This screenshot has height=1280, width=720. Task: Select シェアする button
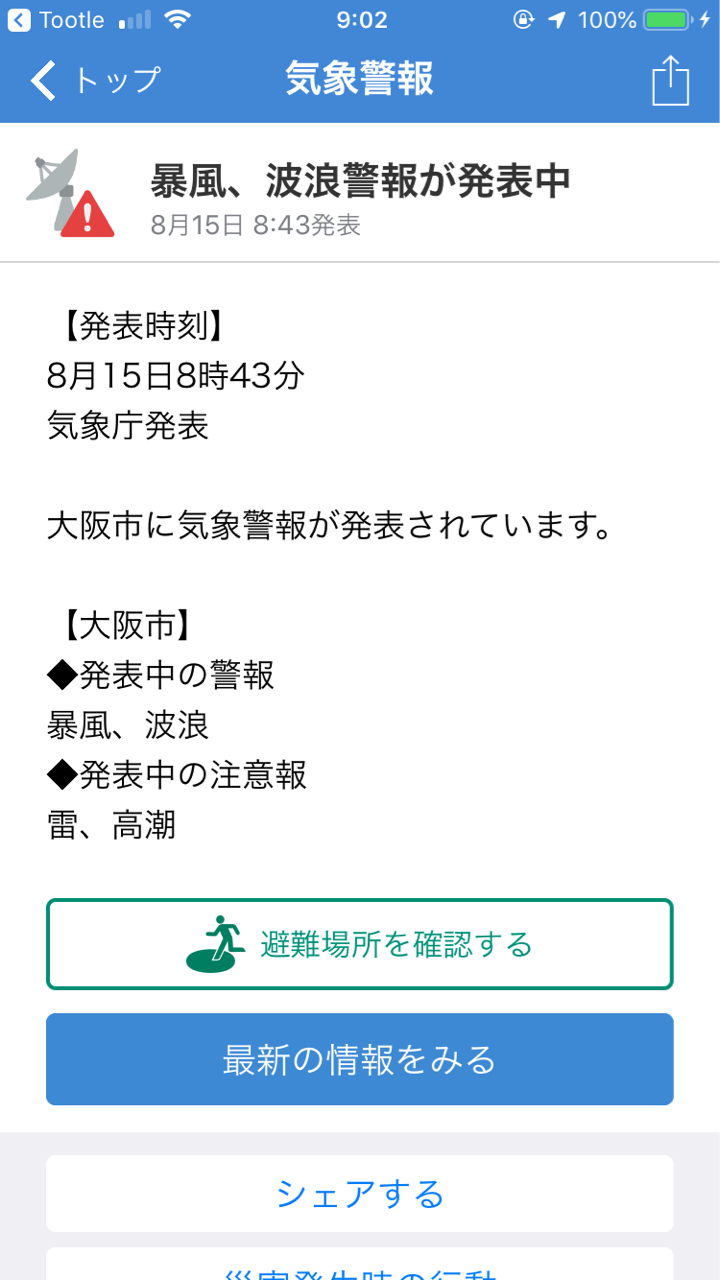(x=360, y=1193)
